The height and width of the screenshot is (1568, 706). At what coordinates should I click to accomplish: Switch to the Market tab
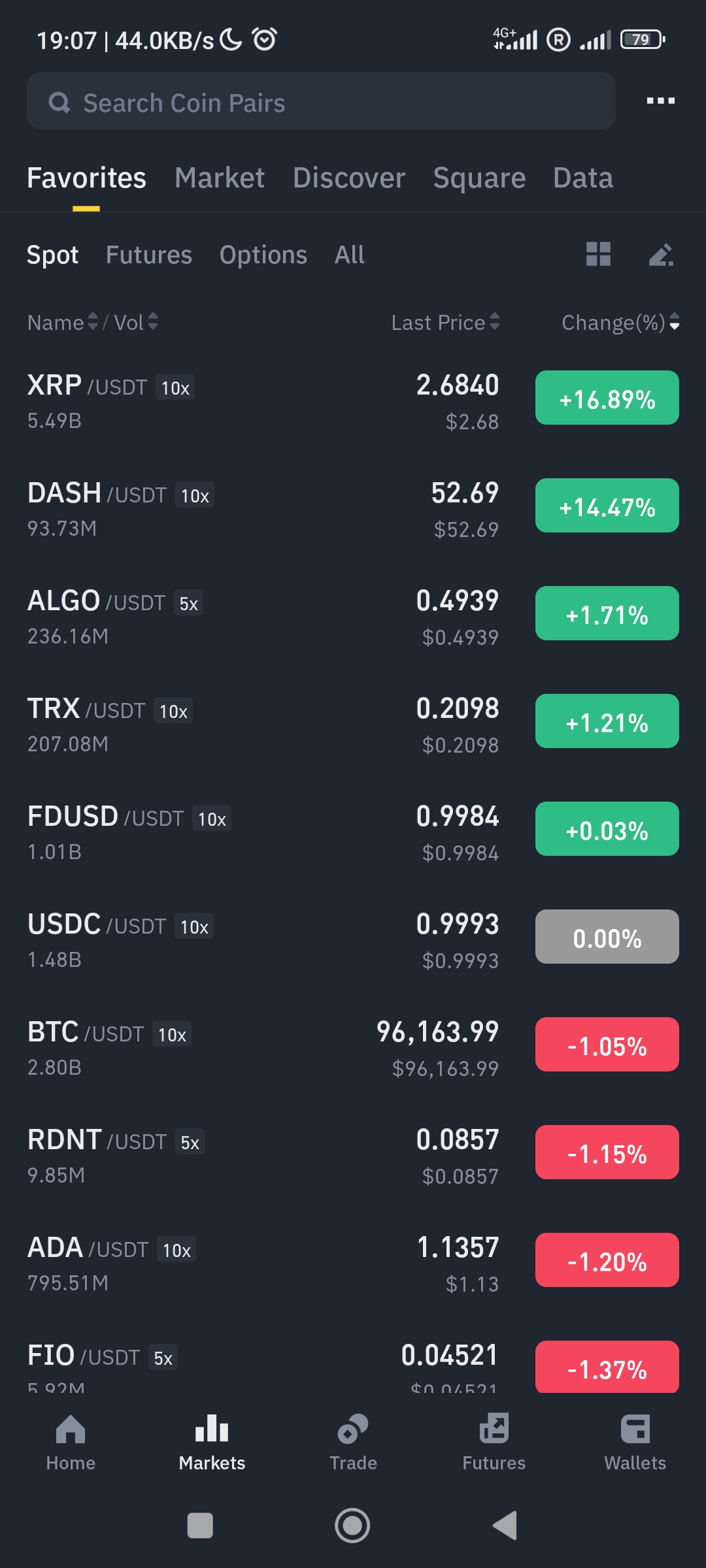point(220,178)
